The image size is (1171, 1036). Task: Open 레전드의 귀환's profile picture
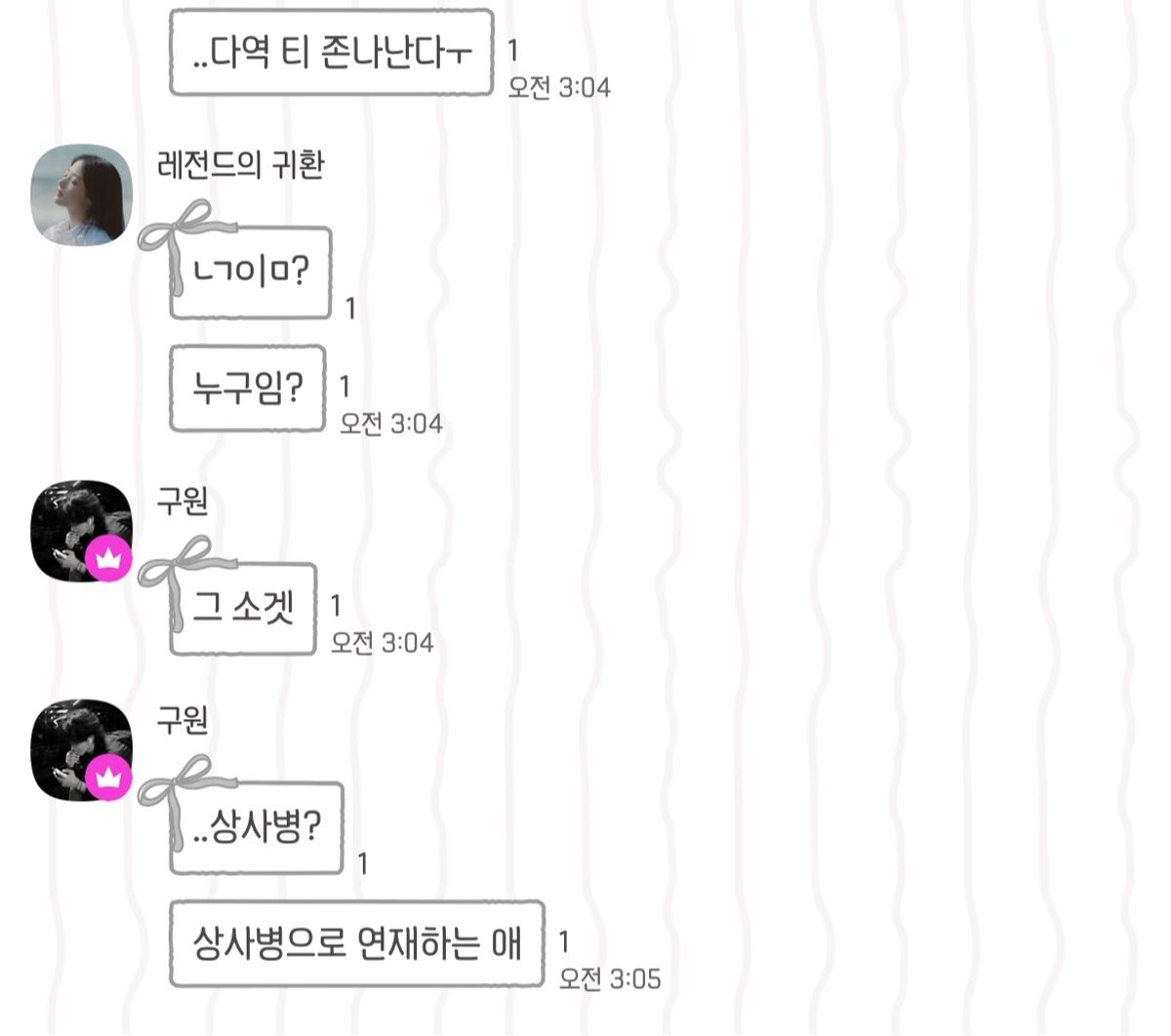point(82,194)
